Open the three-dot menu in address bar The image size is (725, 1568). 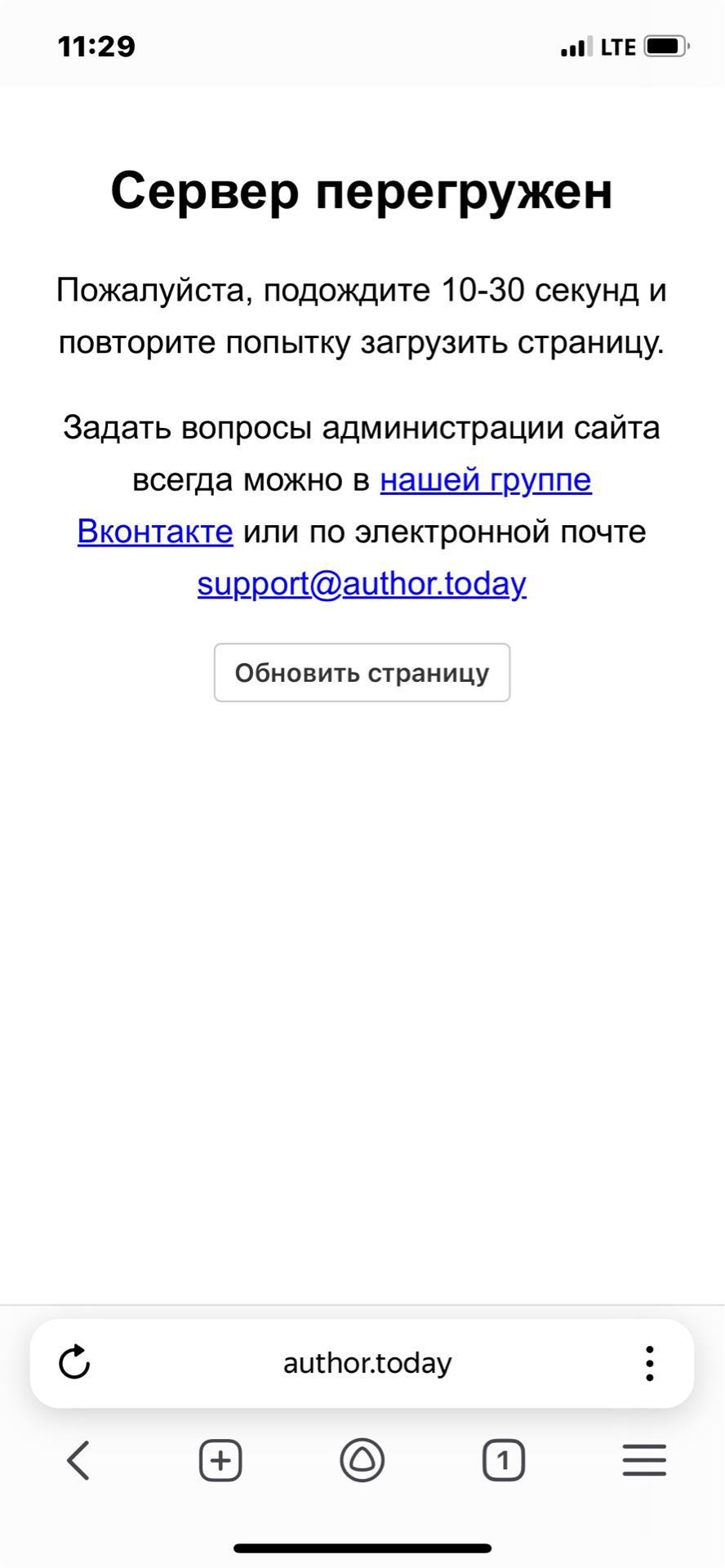(x=649, y=1363)
